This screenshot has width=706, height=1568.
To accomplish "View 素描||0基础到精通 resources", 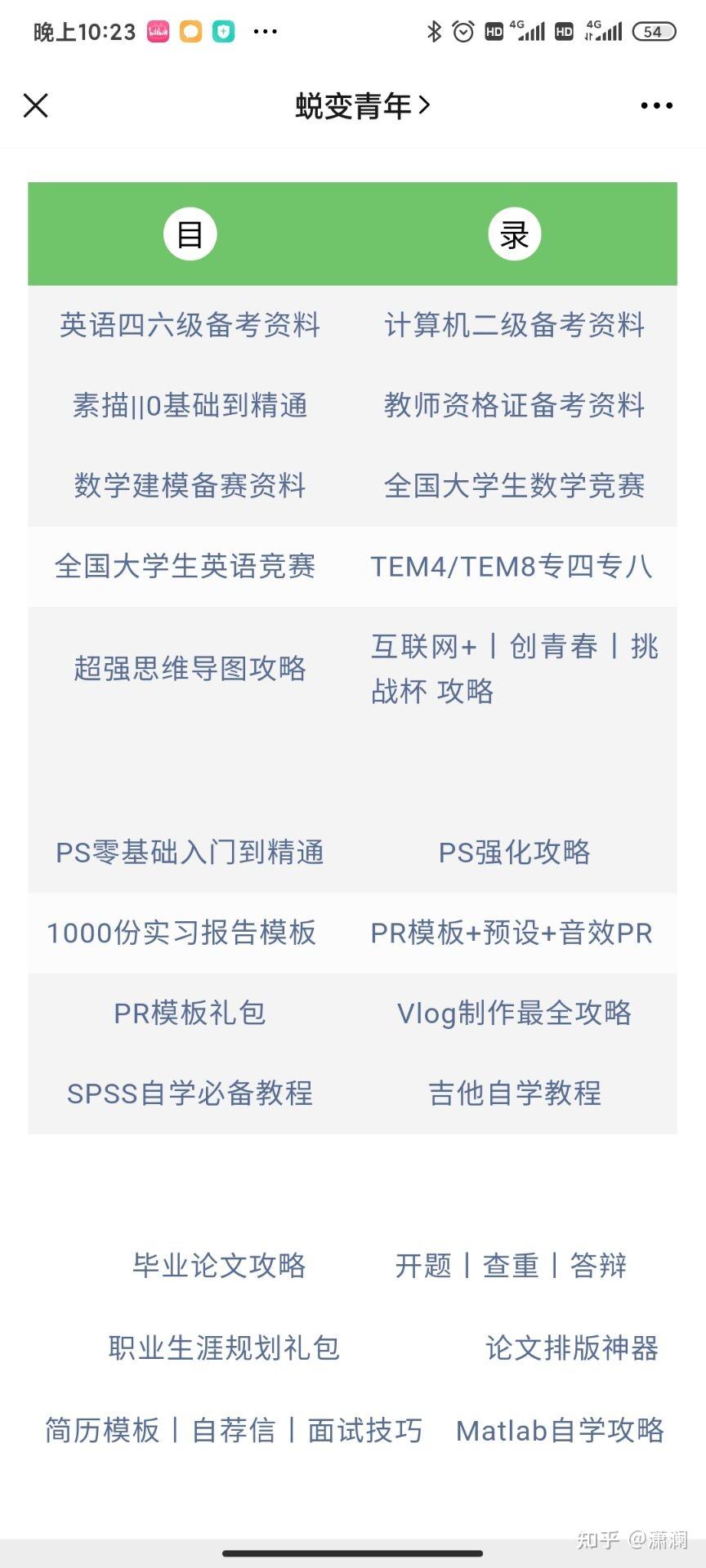I will coord(190,405).
